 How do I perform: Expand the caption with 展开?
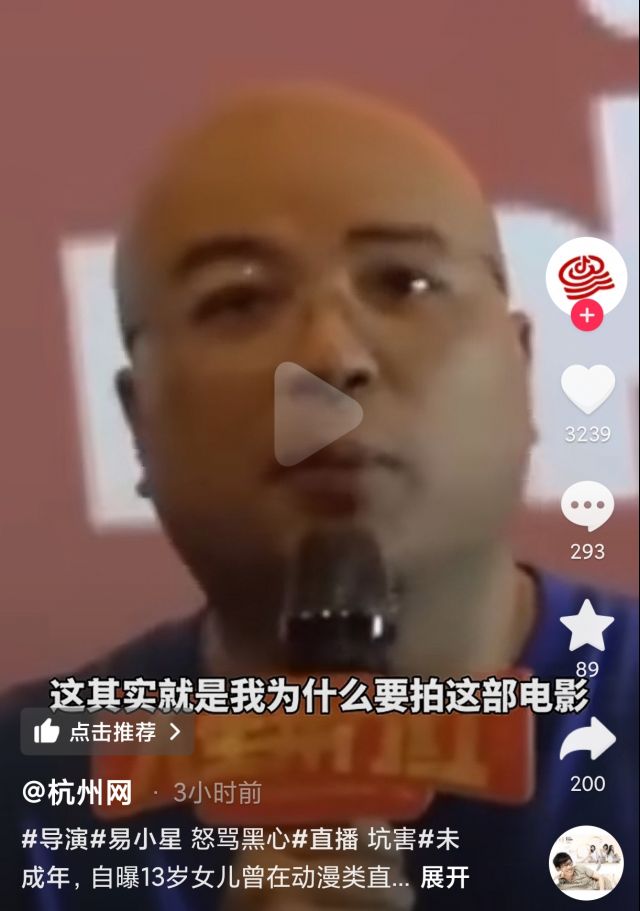click(444, 878)
